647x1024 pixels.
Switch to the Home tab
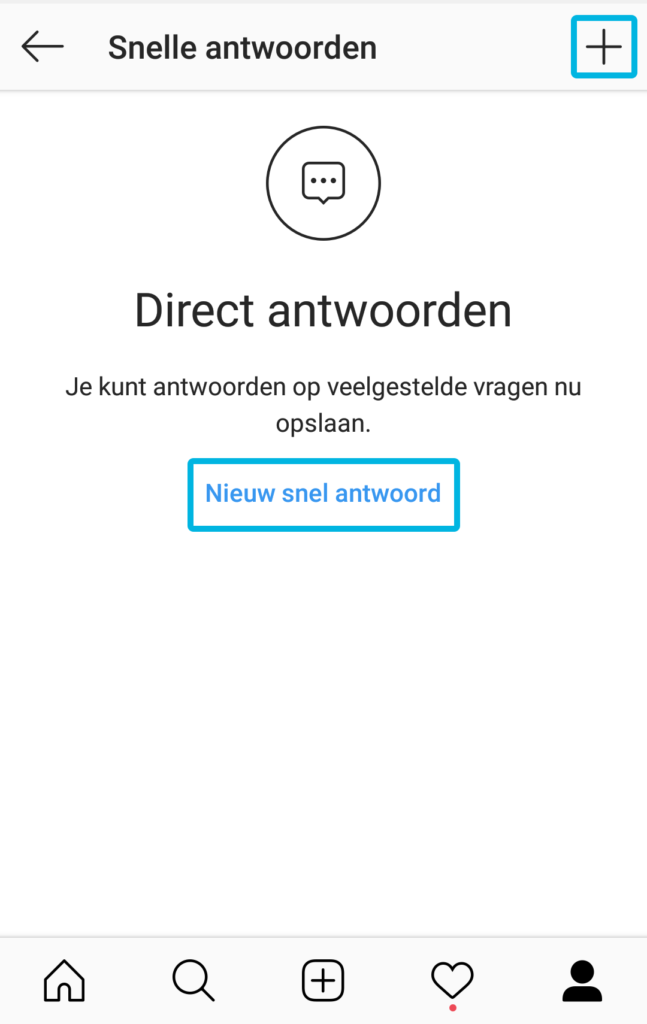(x=64, y=980)
